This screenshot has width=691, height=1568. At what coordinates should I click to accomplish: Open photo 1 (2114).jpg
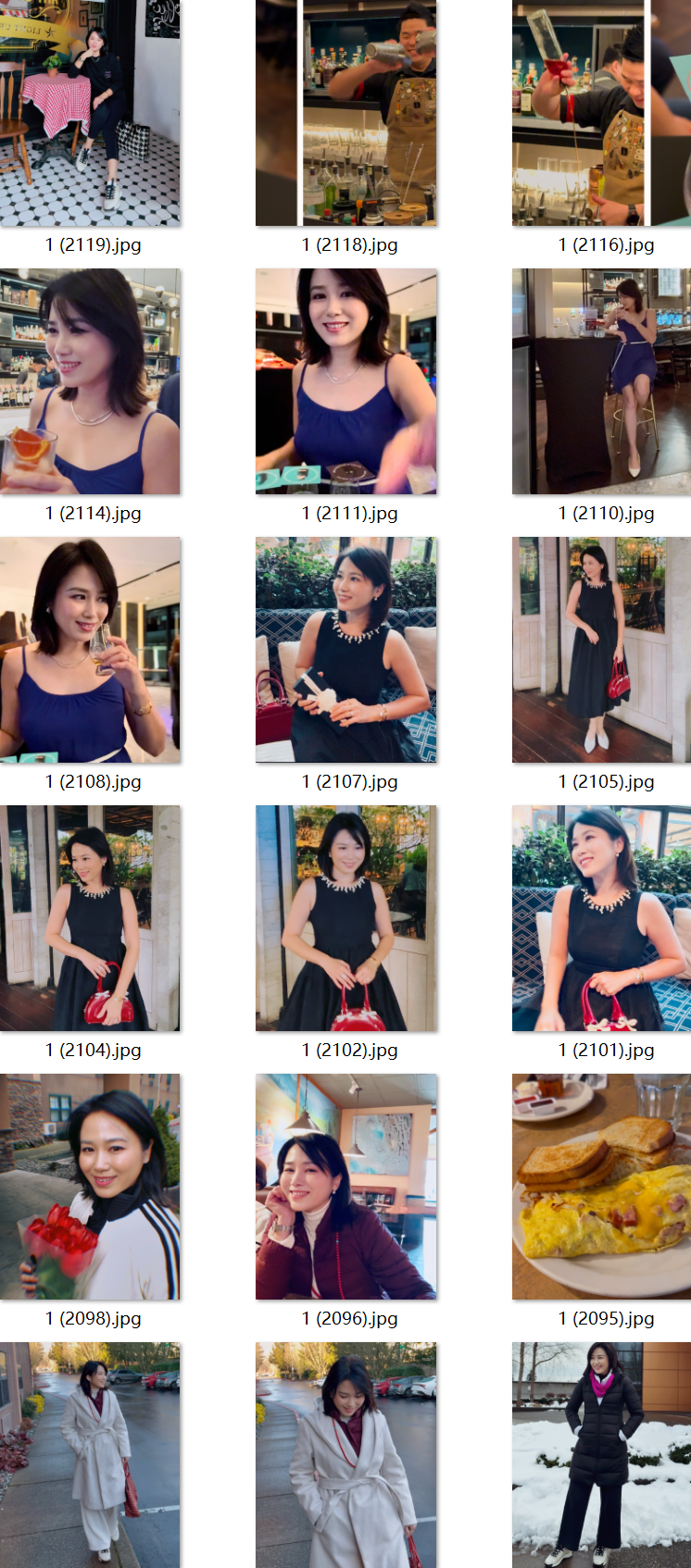[90, 381]
